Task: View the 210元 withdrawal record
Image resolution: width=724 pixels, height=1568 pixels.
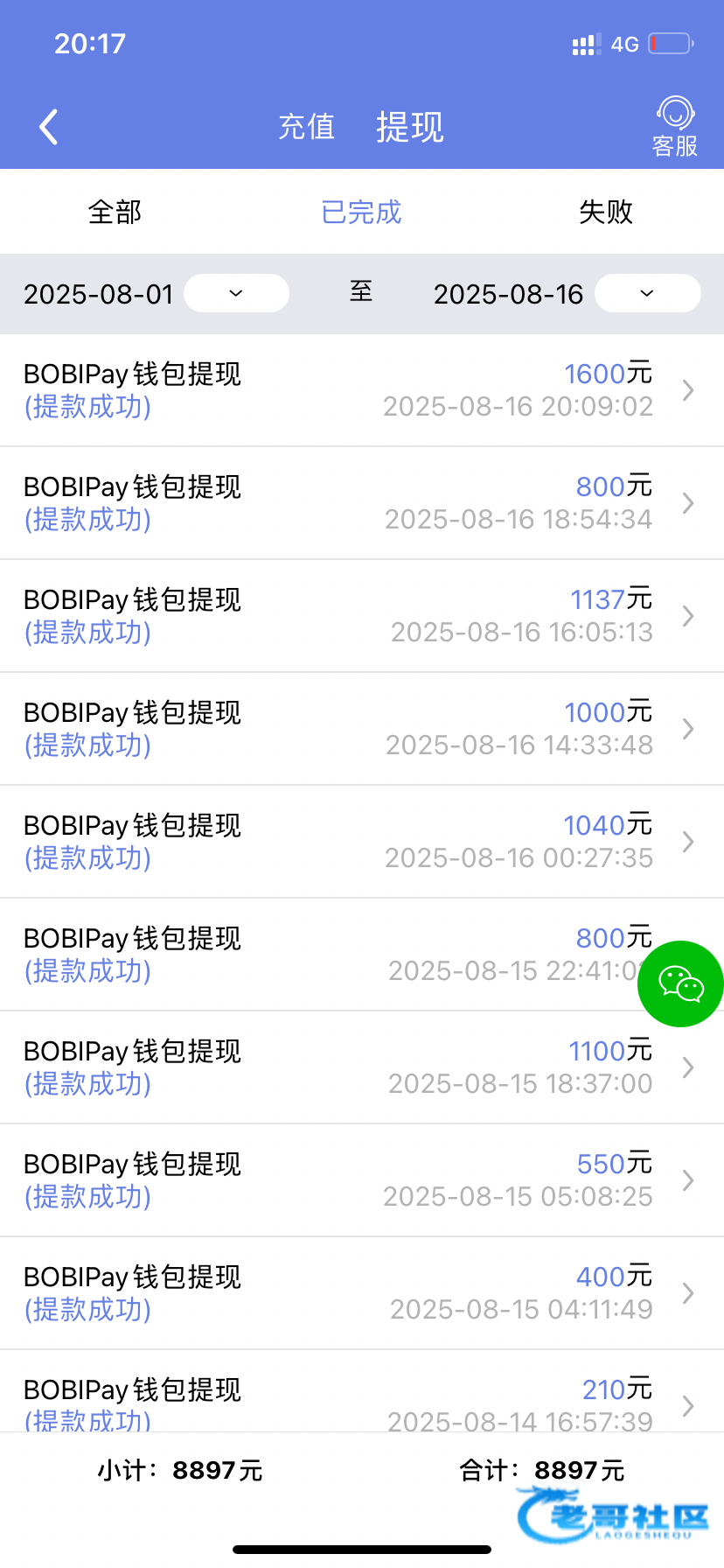Action: coord(362,1400)
